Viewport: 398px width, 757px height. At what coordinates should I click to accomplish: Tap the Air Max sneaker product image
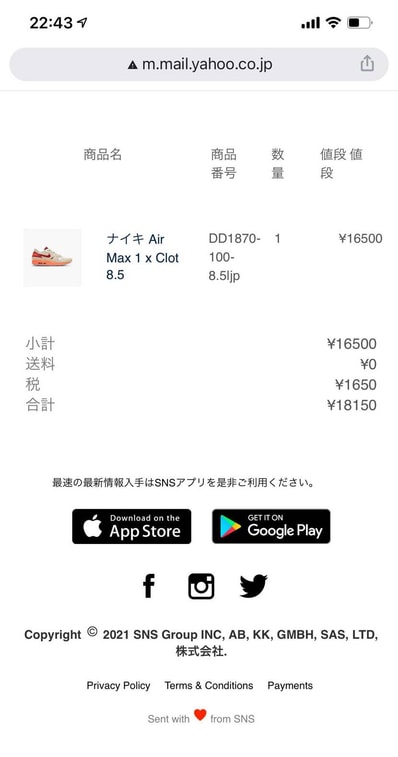[x=52, y=257]
